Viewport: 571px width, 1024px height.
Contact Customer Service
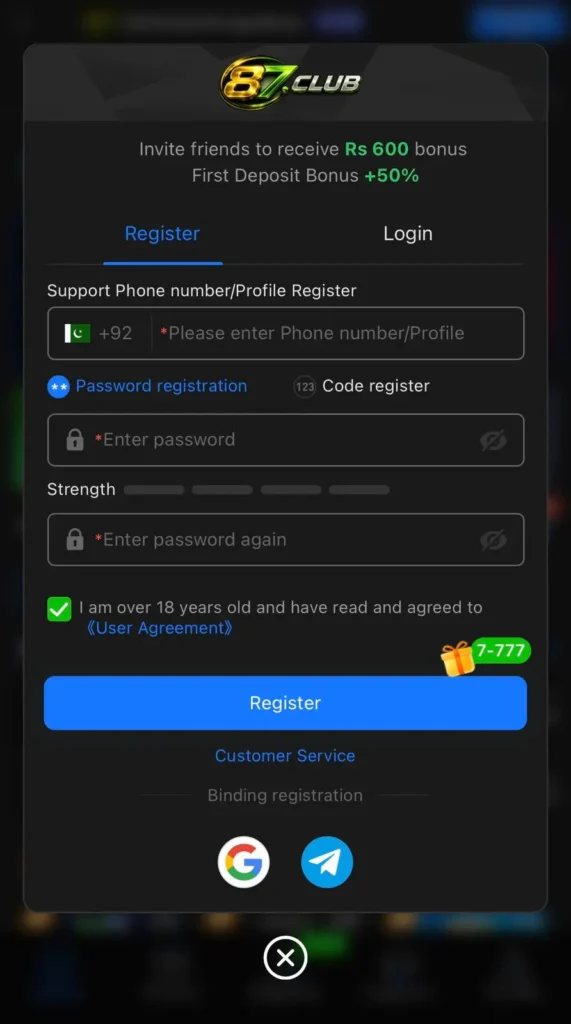pos(285,756)
